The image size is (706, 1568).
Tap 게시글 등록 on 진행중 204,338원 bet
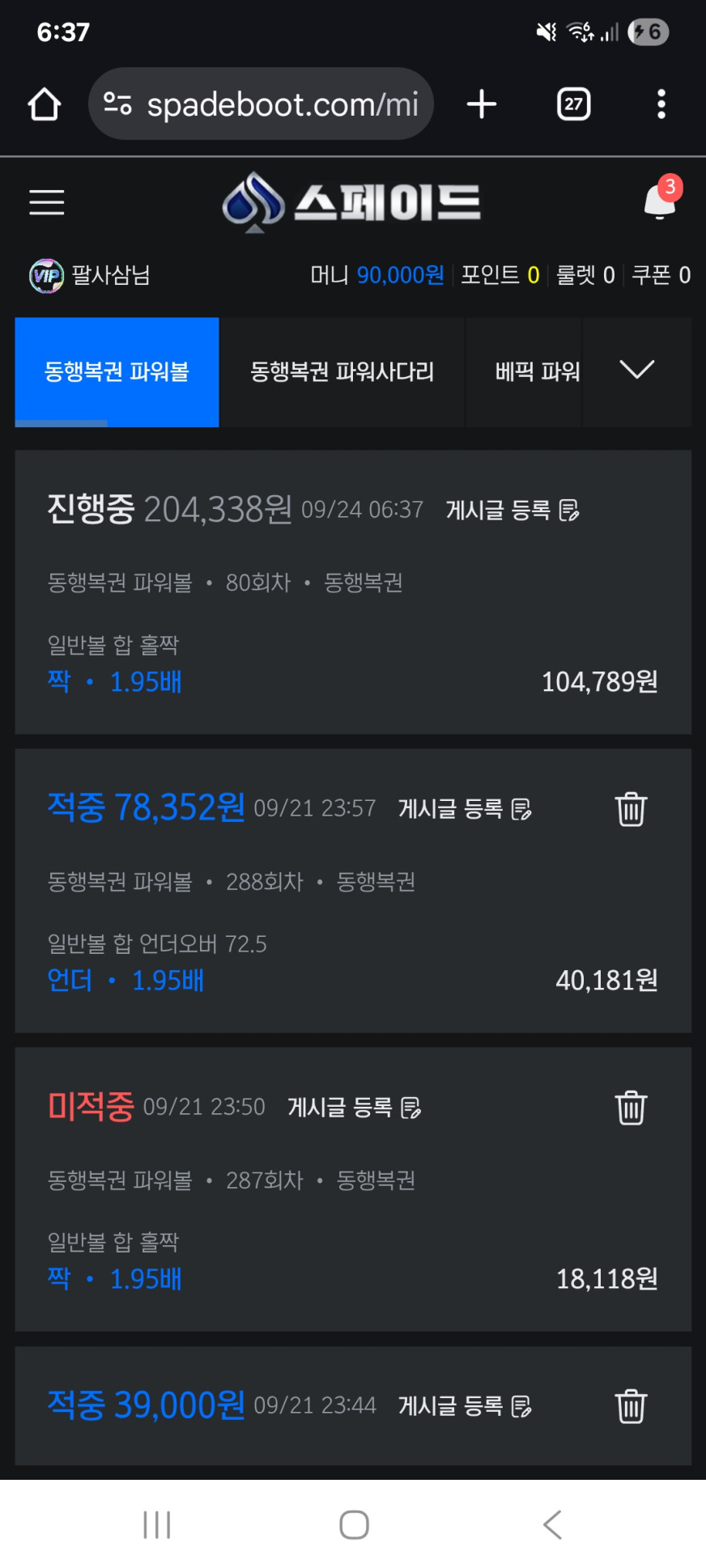click(x=512, y=511)
